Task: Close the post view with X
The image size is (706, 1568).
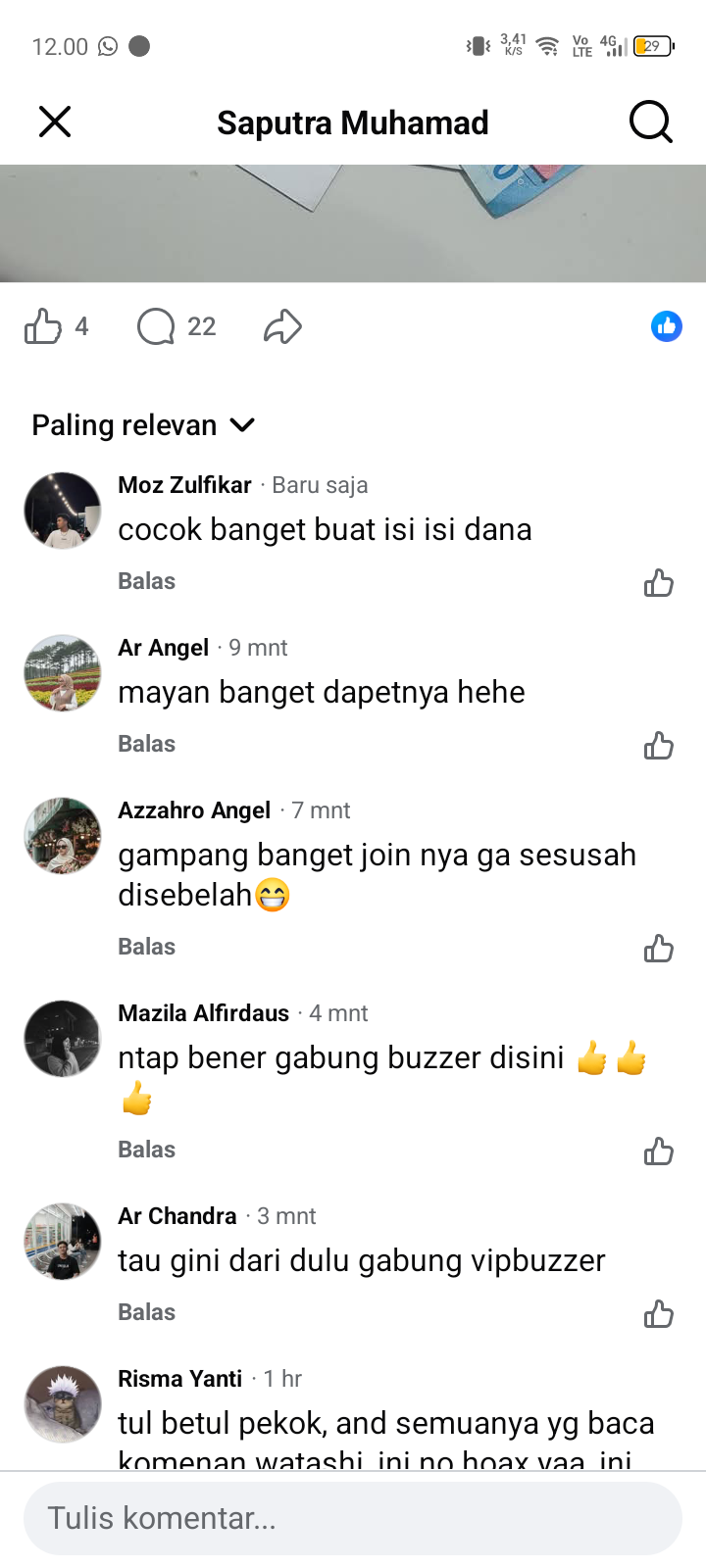Action: tap(55, 122)
